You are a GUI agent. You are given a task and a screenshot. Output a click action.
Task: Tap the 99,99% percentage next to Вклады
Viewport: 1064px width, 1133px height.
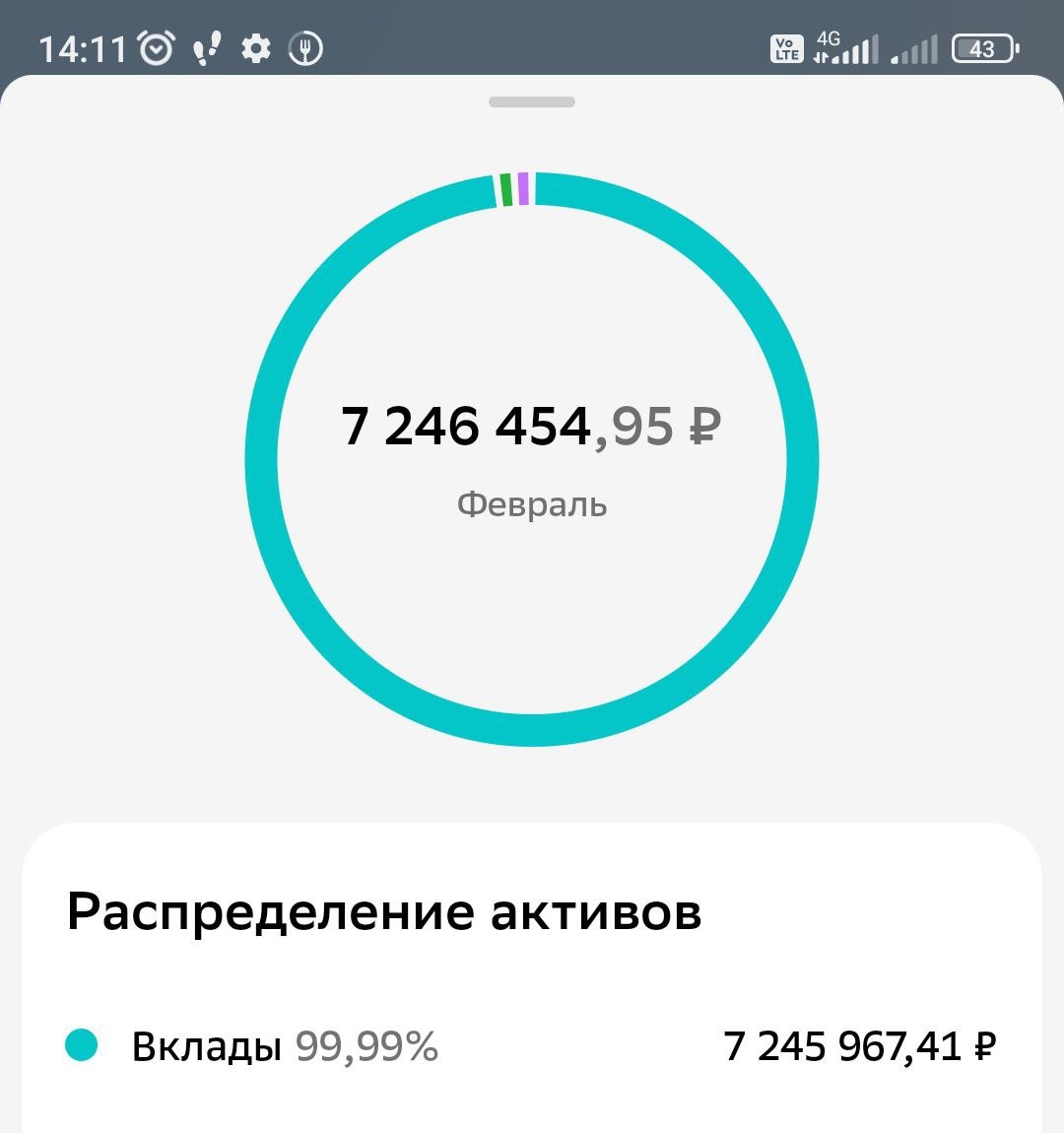[x=366, y=1046]
